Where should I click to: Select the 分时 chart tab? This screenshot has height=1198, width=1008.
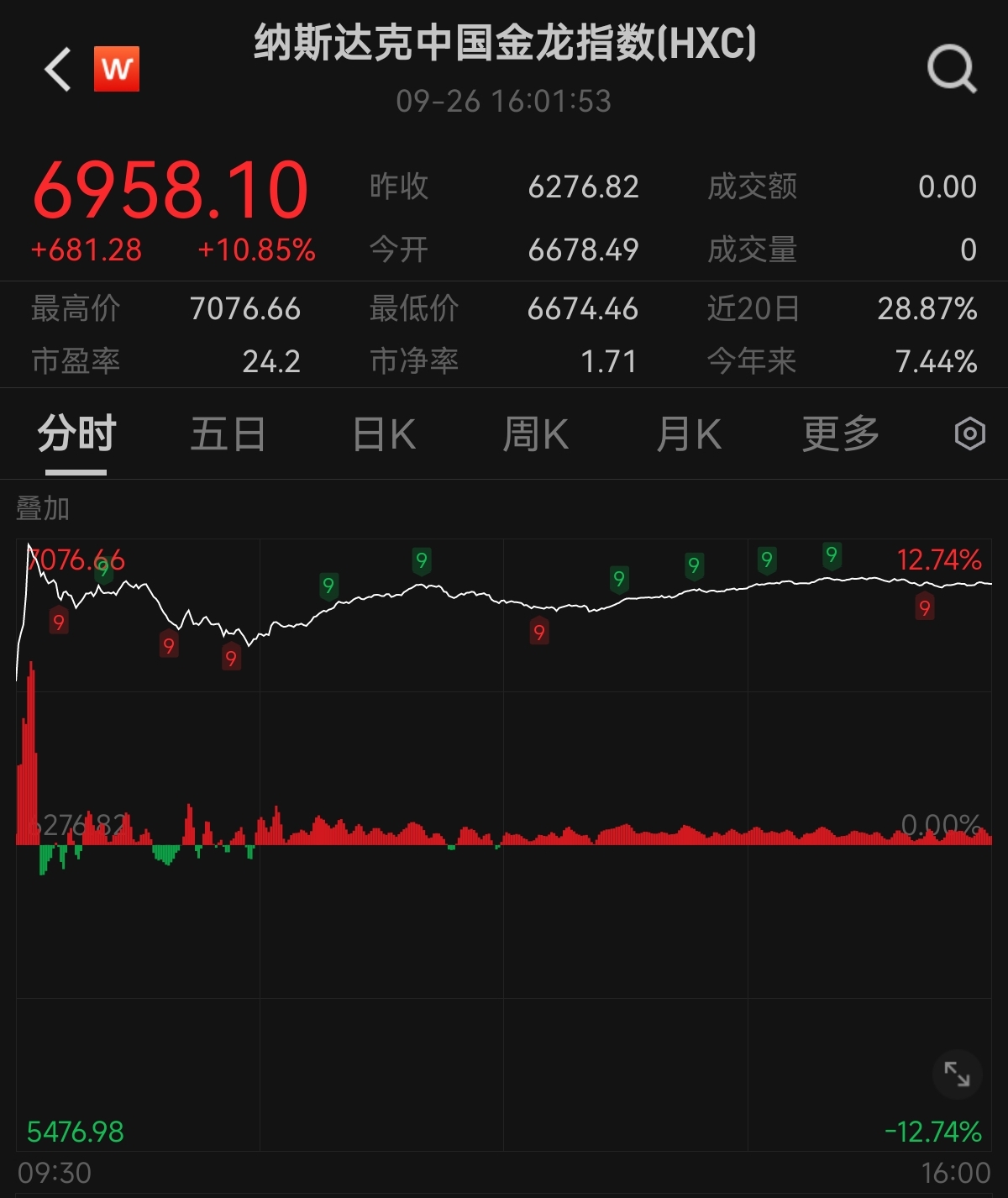click(76, 434)
